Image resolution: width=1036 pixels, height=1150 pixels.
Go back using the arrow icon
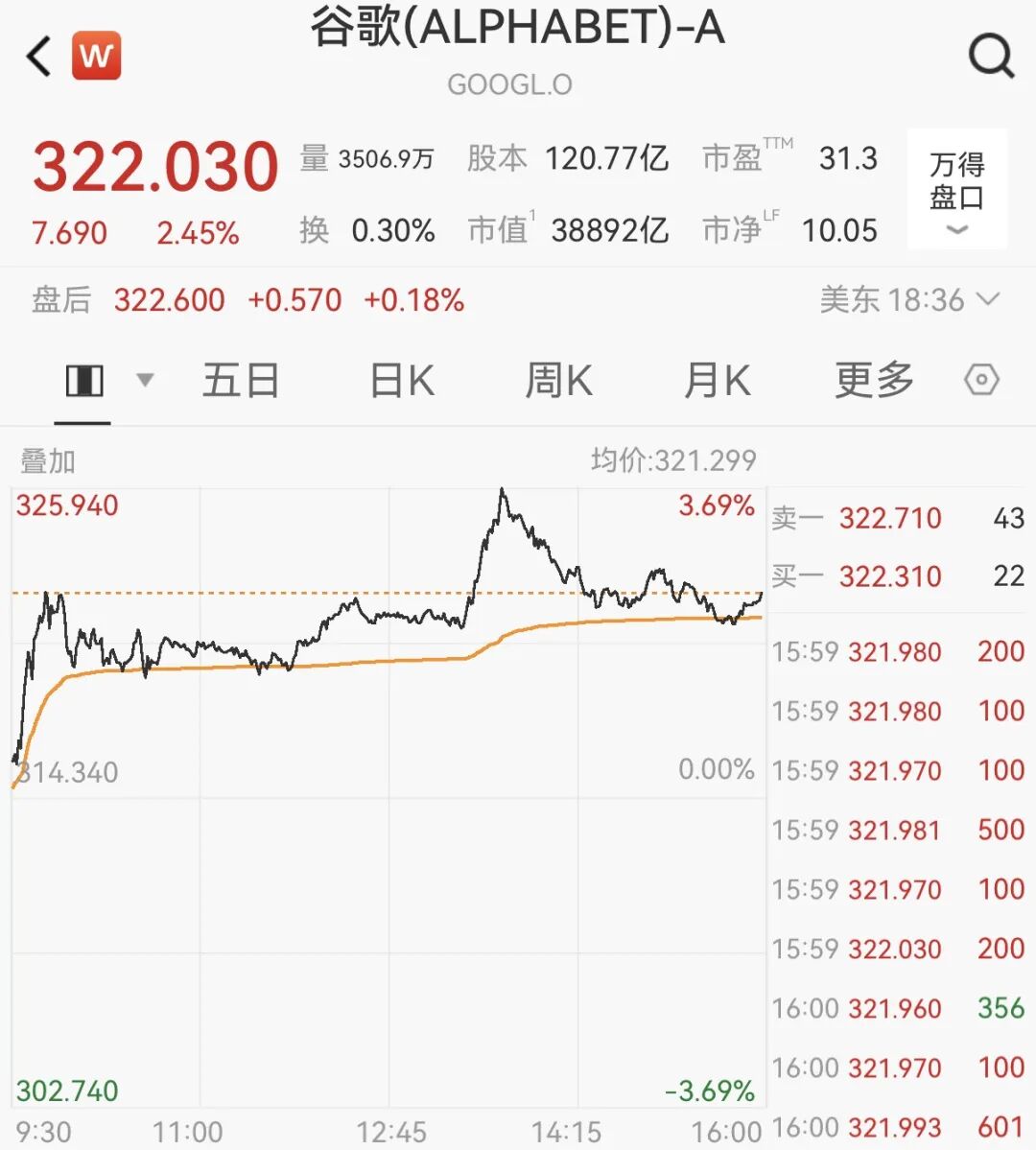tap(39, 57)
